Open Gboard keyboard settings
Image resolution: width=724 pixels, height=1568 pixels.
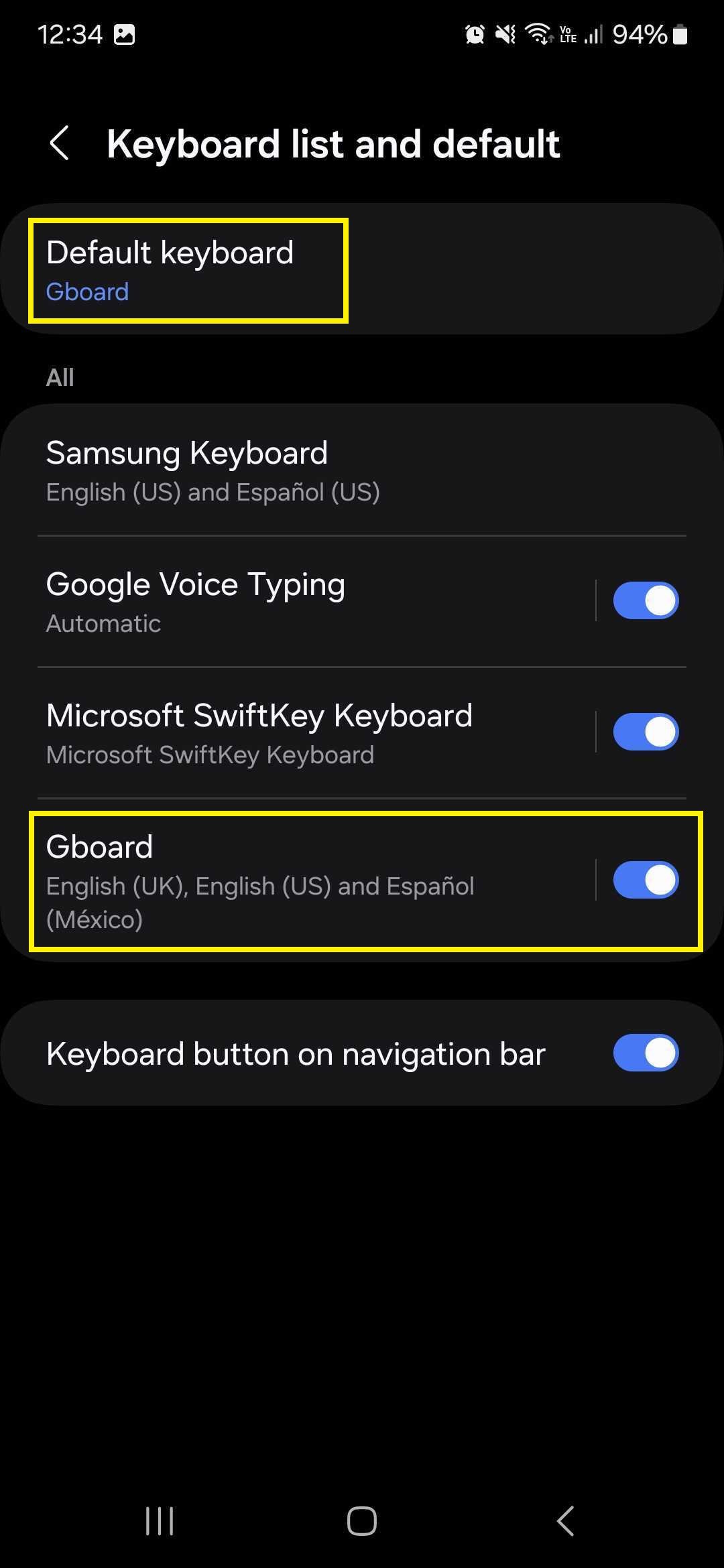[315, 881]
